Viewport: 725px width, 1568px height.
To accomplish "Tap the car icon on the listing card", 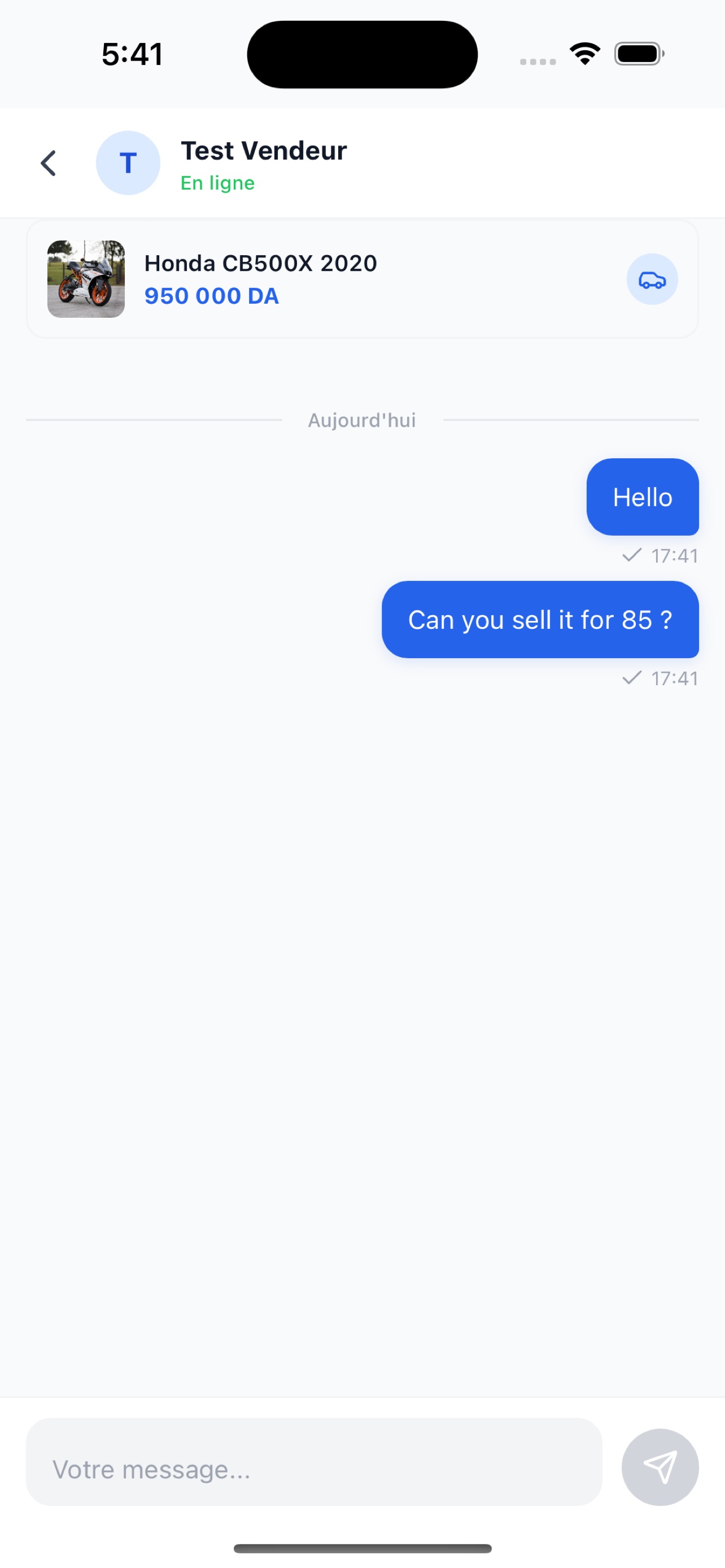I will click(x=652, y=279).
